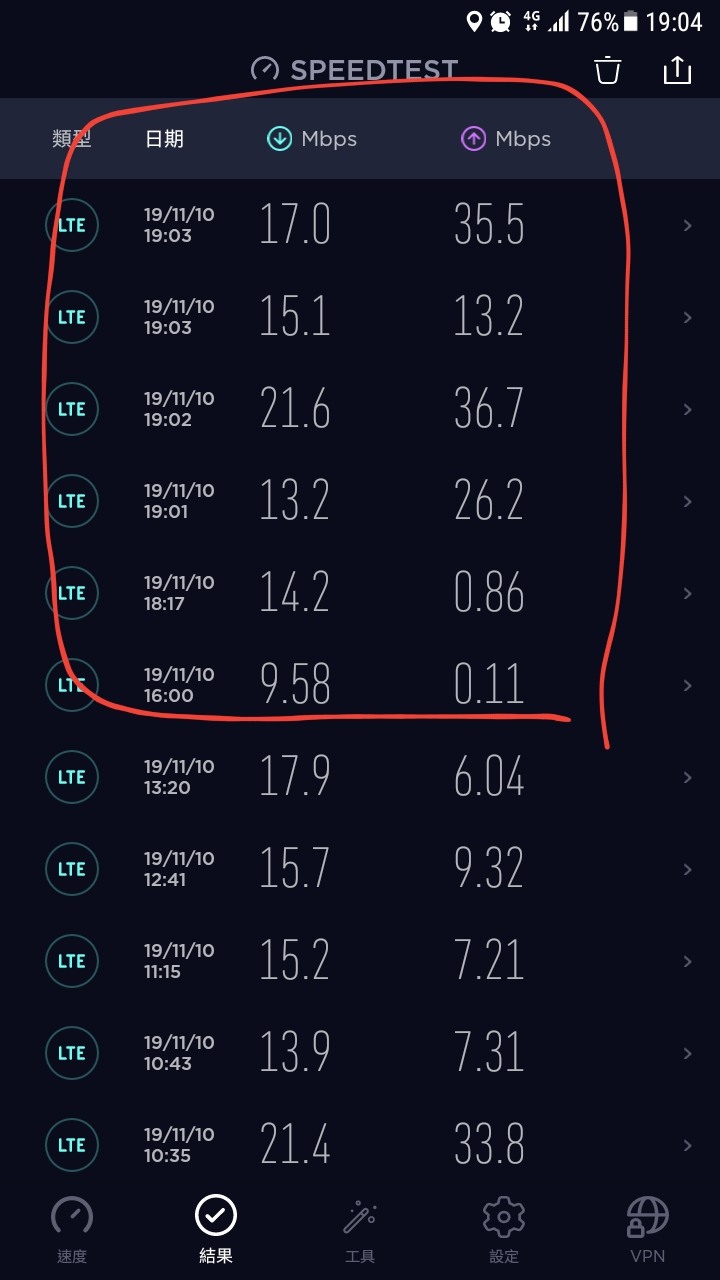The width and height of the screenshot is (720, 1280).
Task: Switch to the 工具 tab
Action: click(x=360, y=1230)
